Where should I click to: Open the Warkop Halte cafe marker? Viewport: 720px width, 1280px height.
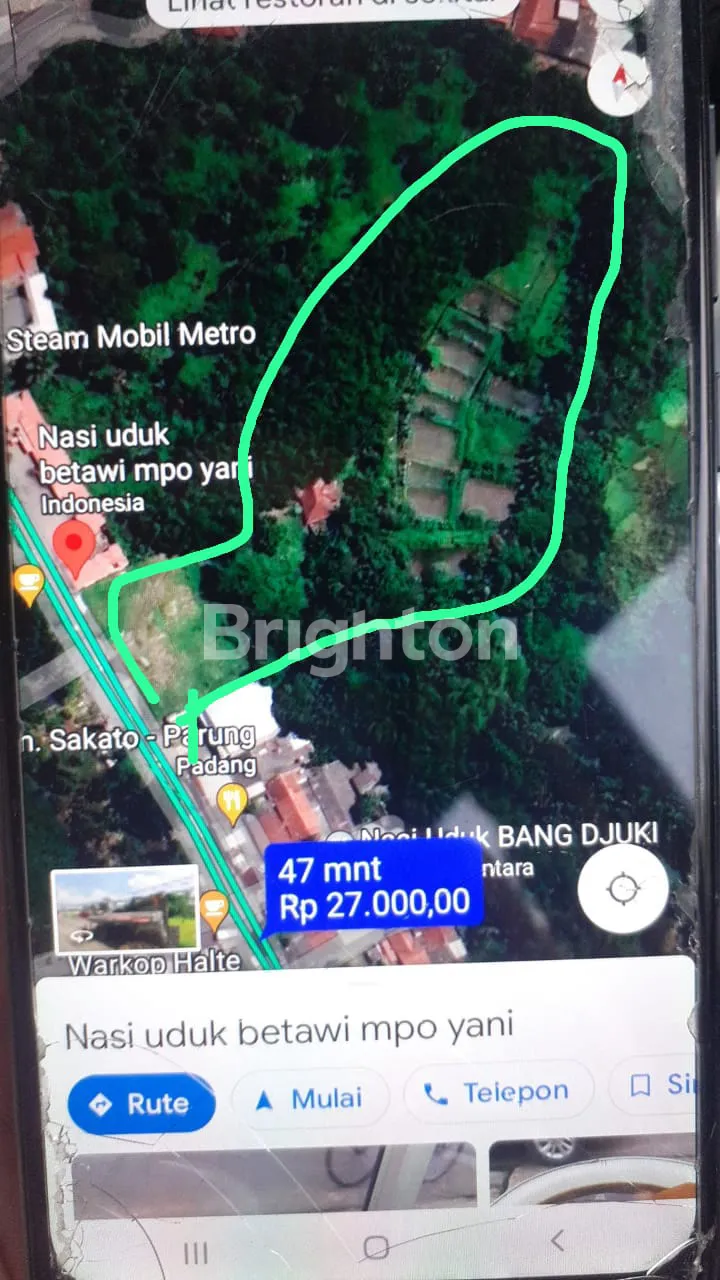coord(214,906)
